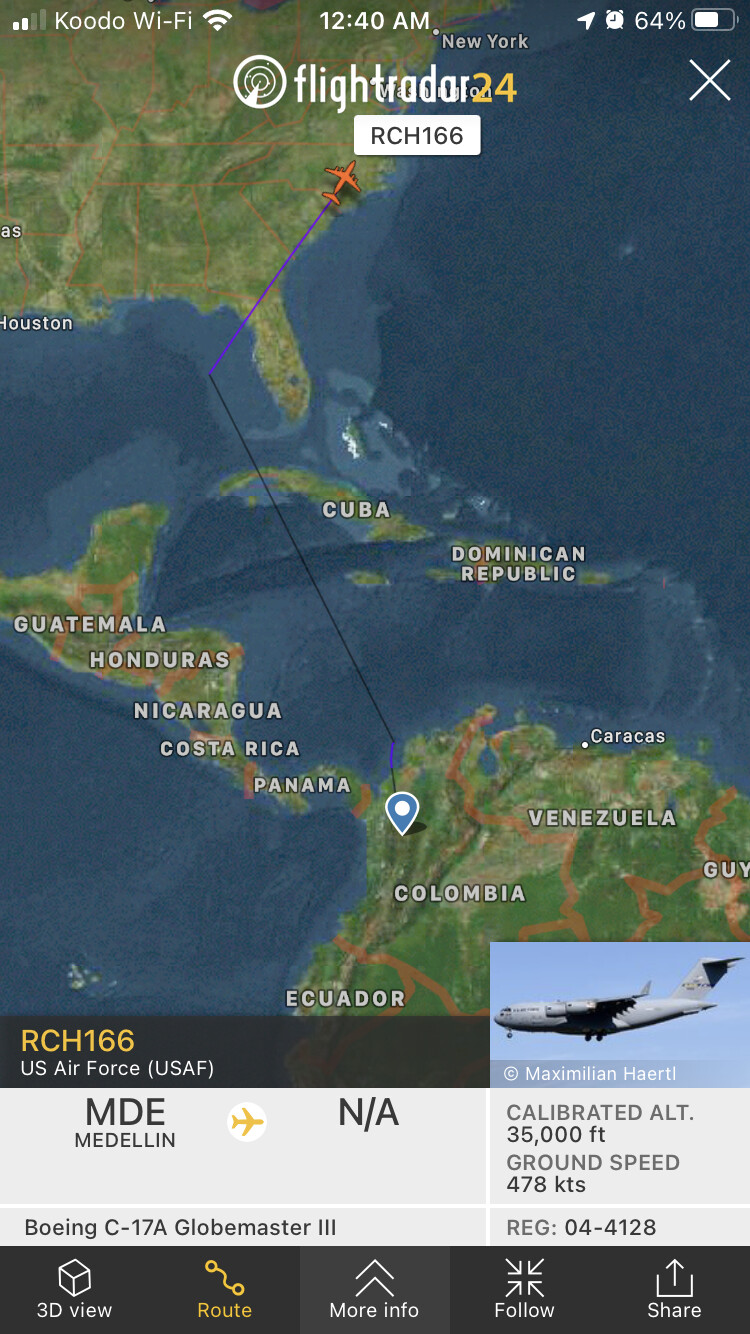Viewport: 750px width, 1334px height.
Task: Share flight RCH166
Action: click(674, 1290)
